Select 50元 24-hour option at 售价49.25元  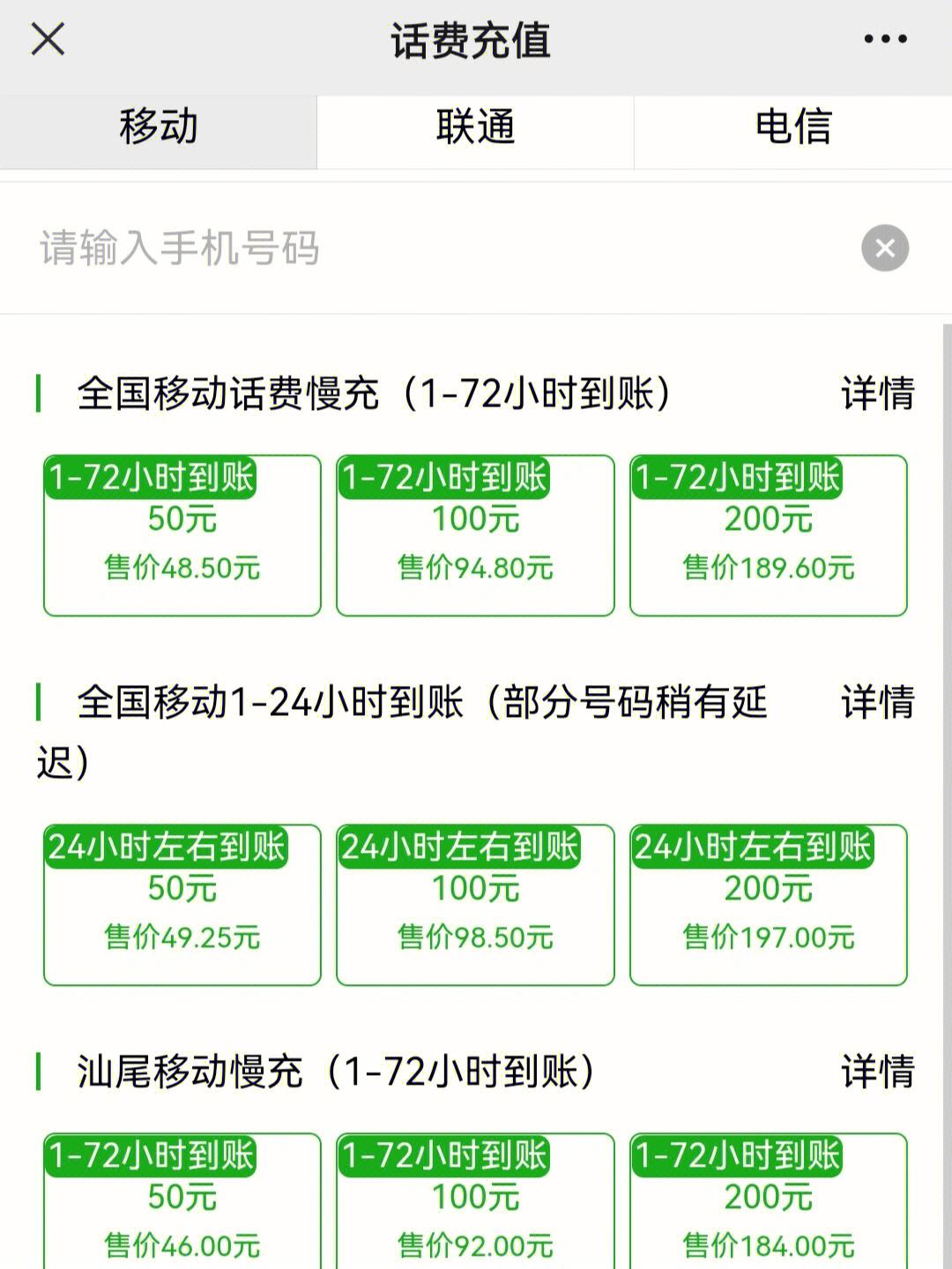point(182,905)
